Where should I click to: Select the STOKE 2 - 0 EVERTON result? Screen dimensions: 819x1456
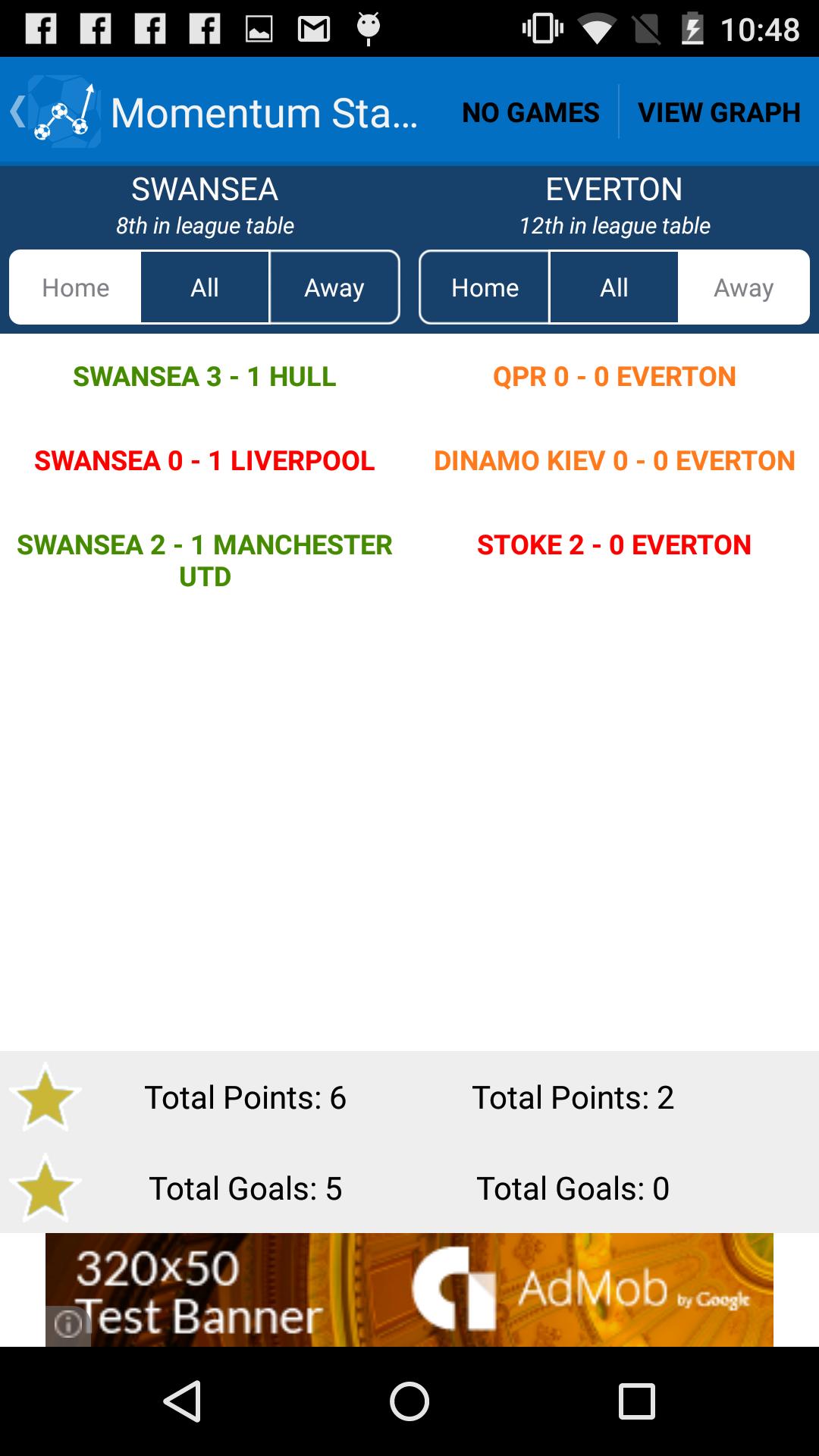[613, 544]
